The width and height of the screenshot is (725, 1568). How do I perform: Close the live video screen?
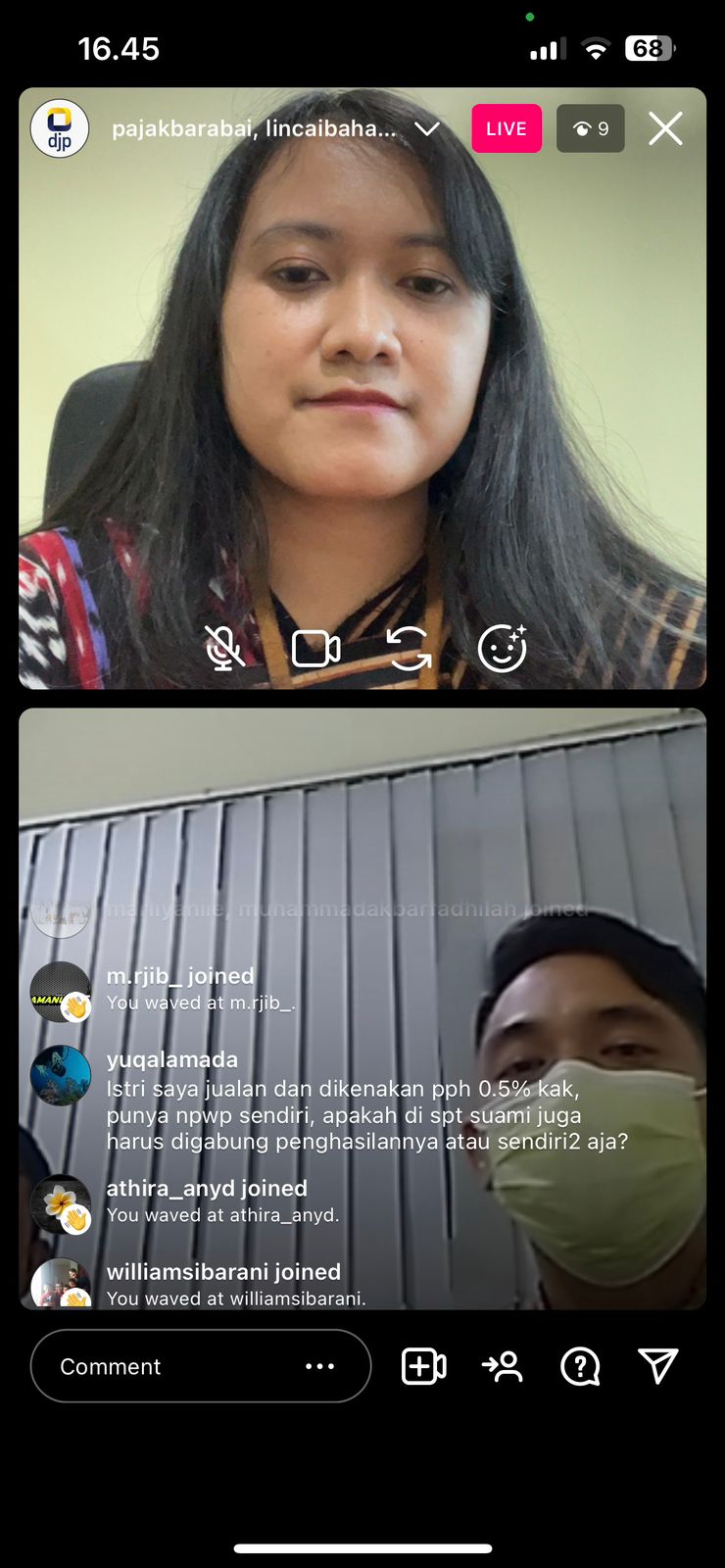click(665, 128)
